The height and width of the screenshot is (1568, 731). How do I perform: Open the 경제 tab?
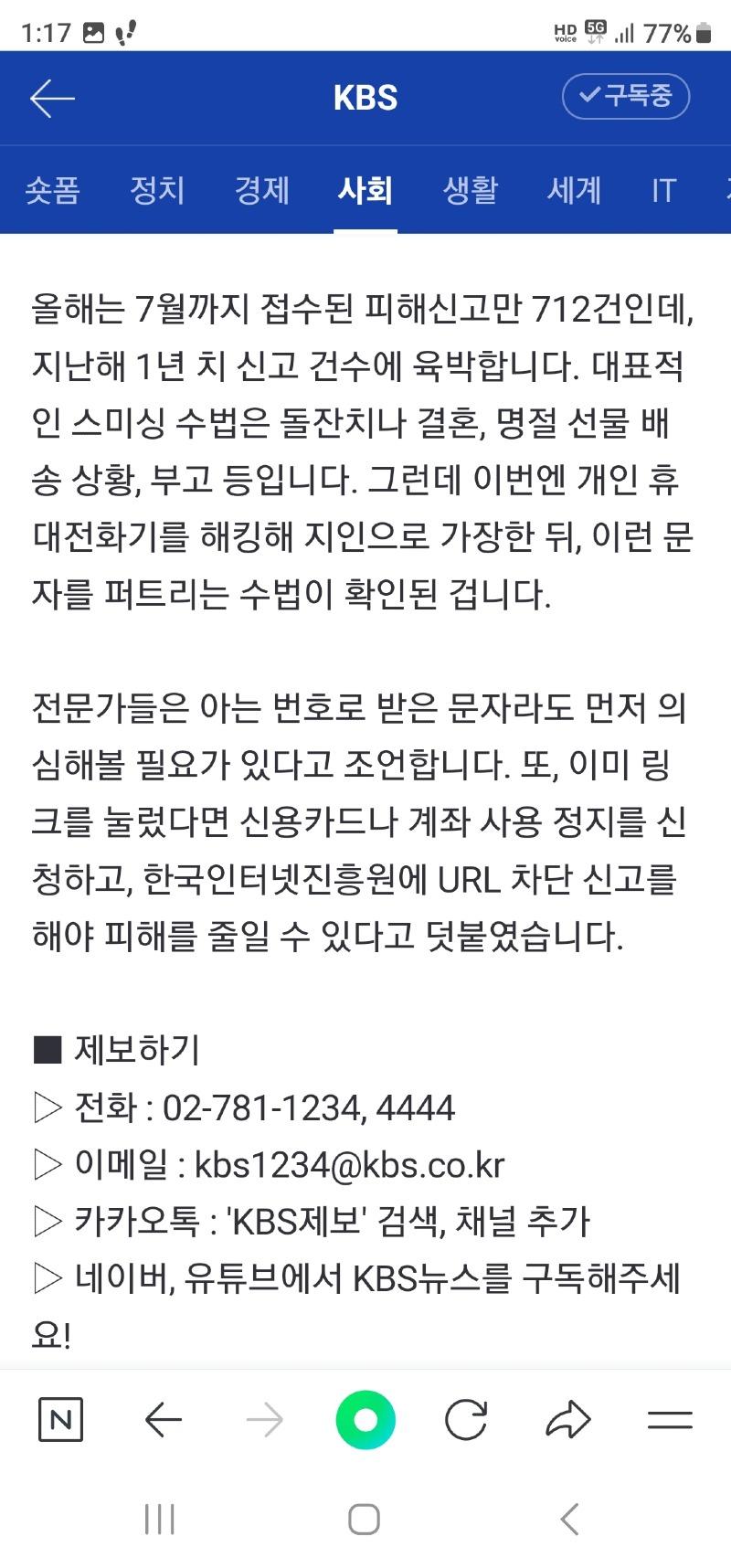click(262, 189)
